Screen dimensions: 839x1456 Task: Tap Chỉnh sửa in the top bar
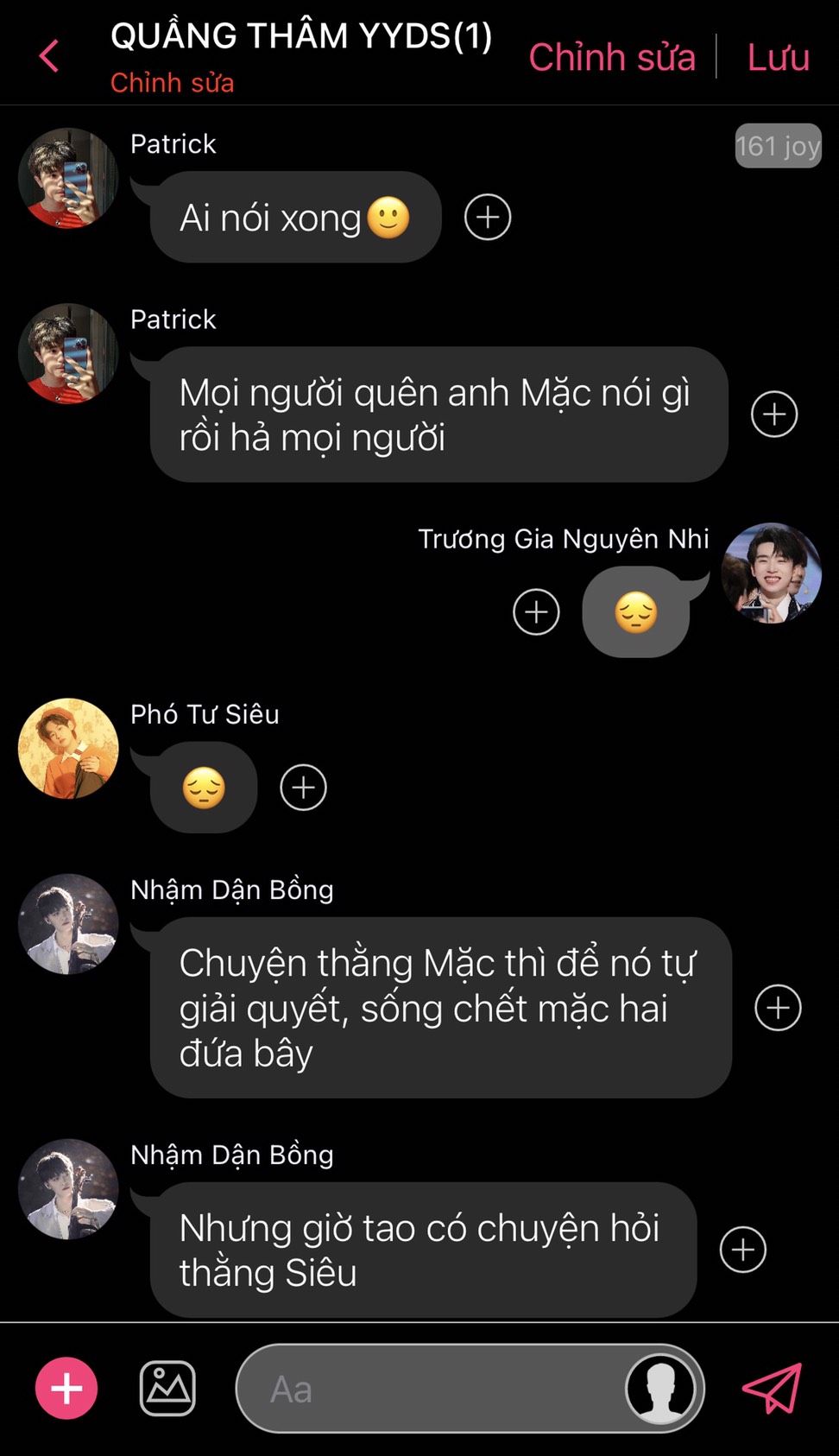(x=611, y=58)
